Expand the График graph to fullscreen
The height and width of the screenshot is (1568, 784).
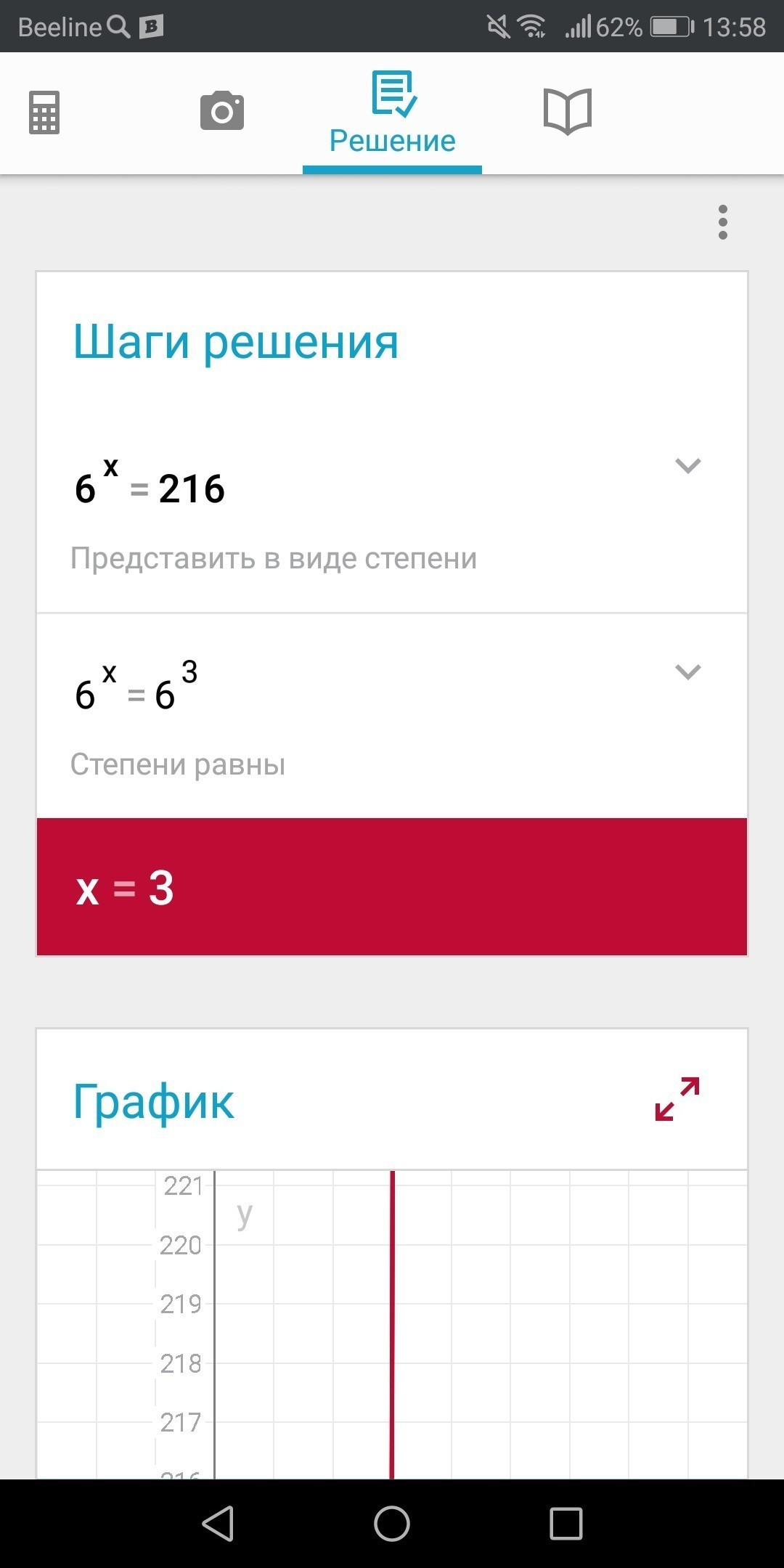click(x=677, y=1099)
